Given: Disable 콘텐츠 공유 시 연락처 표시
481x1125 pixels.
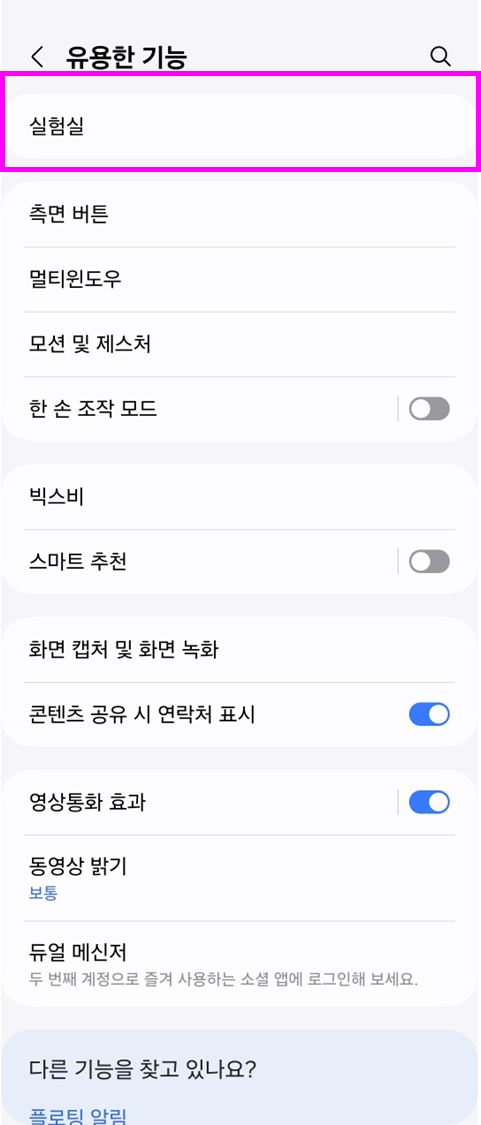Looking at the screenshot, I should (429, 715).
